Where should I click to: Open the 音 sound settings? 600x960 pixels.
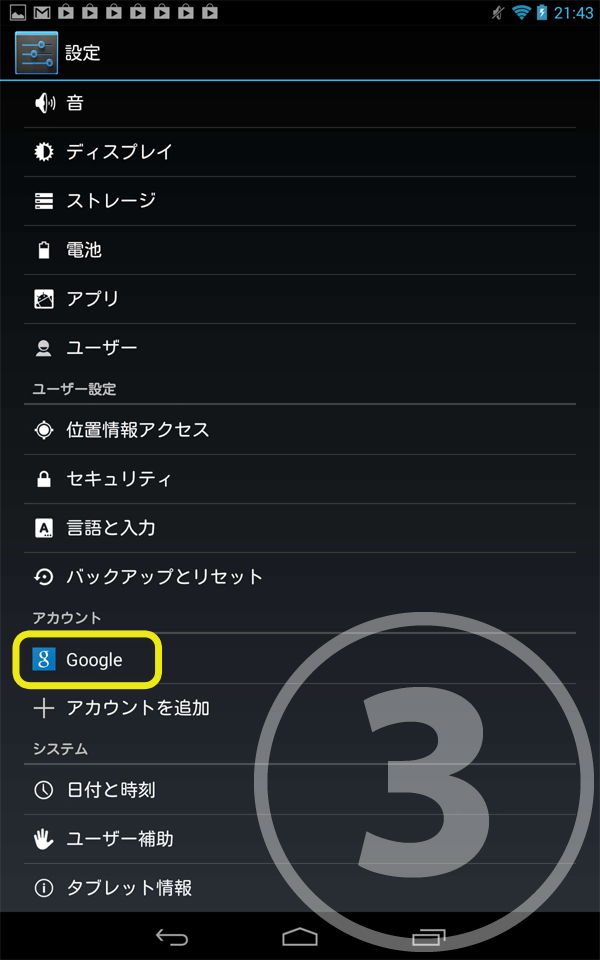[75, 103]
